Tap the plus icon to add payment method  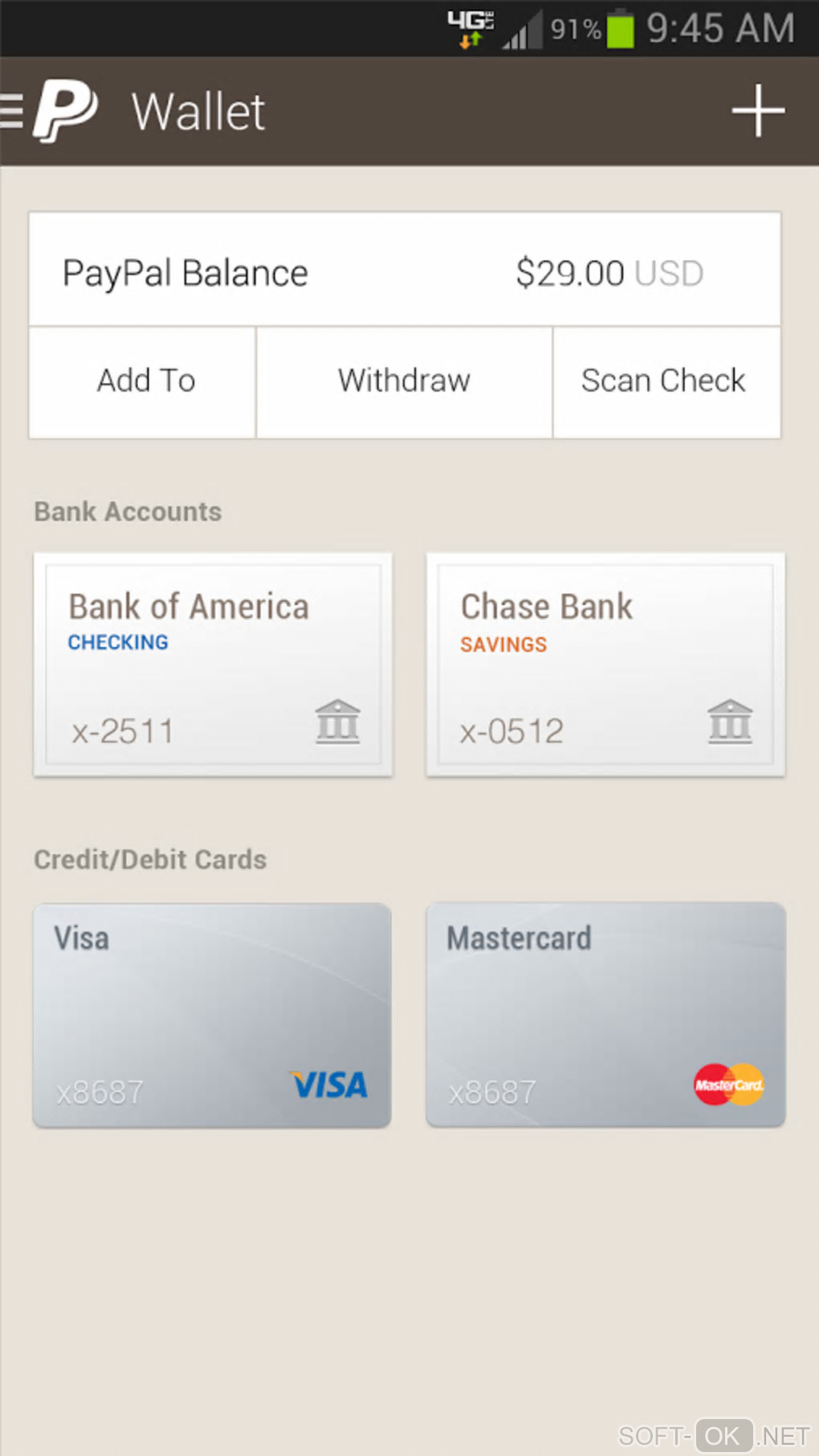click(x=757, y=111)
